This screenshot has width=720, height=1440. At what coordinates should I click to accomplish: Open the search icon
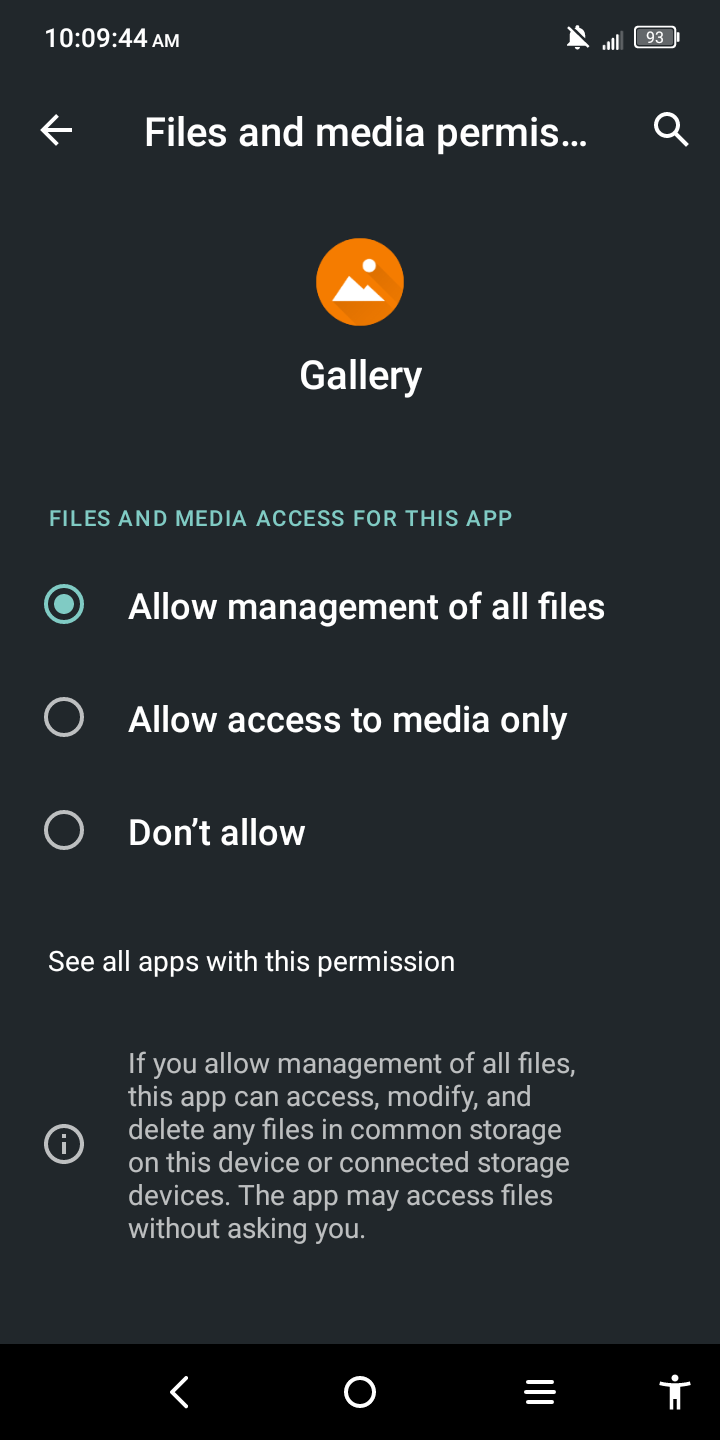pyautogui.click(x=671, y=130)
